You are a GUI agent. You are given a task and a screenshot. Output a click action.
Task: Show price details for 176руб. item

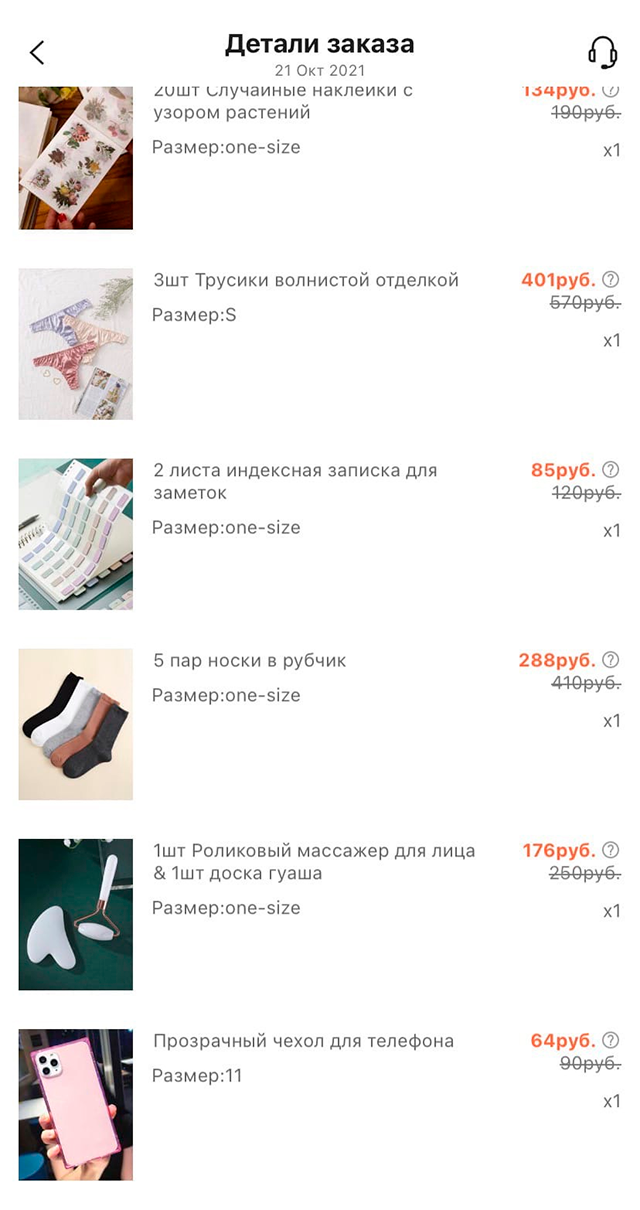coord(611,850)
